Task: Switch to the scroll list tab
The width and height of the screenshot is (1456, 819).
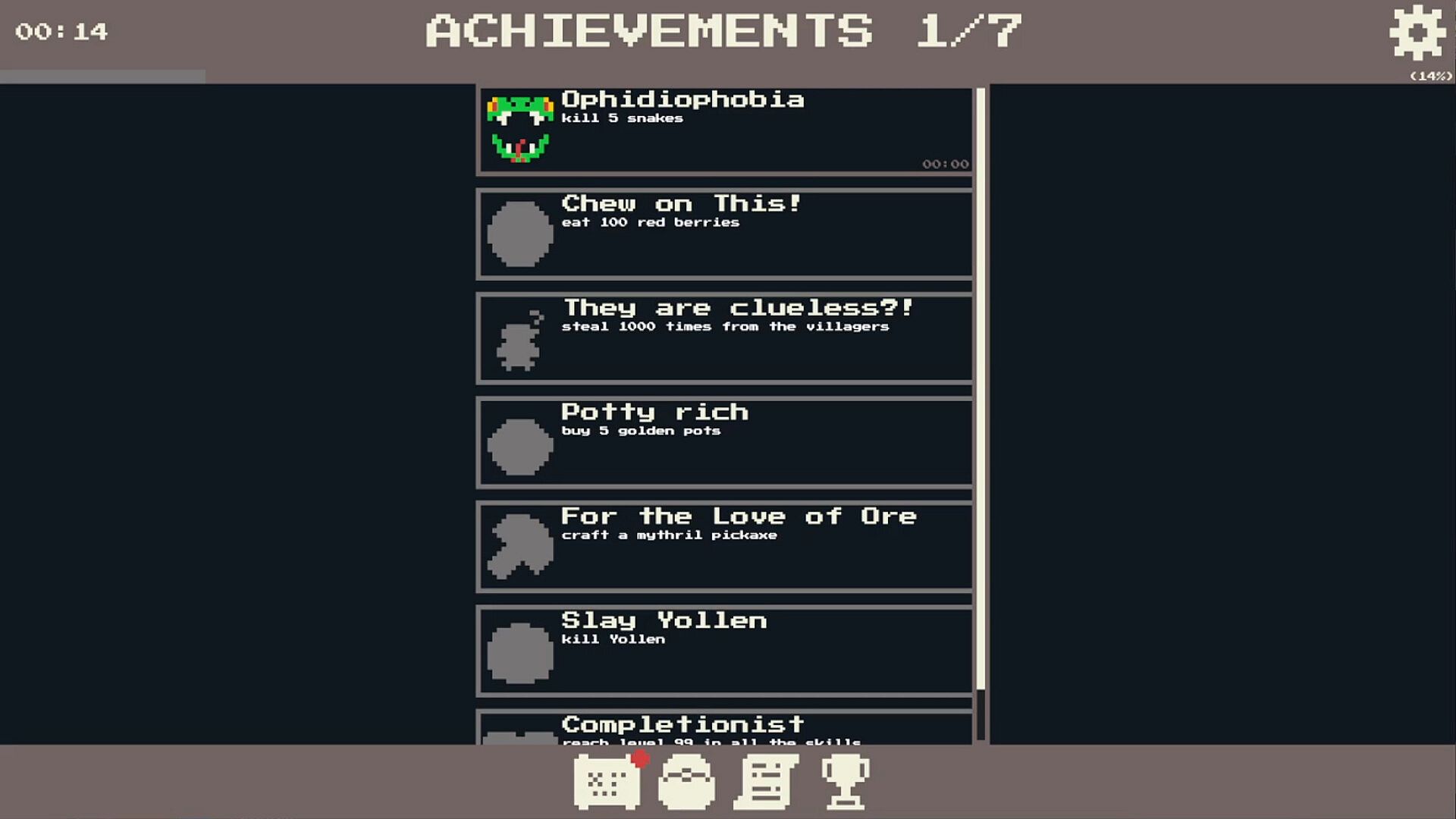Action: [764, 782]
